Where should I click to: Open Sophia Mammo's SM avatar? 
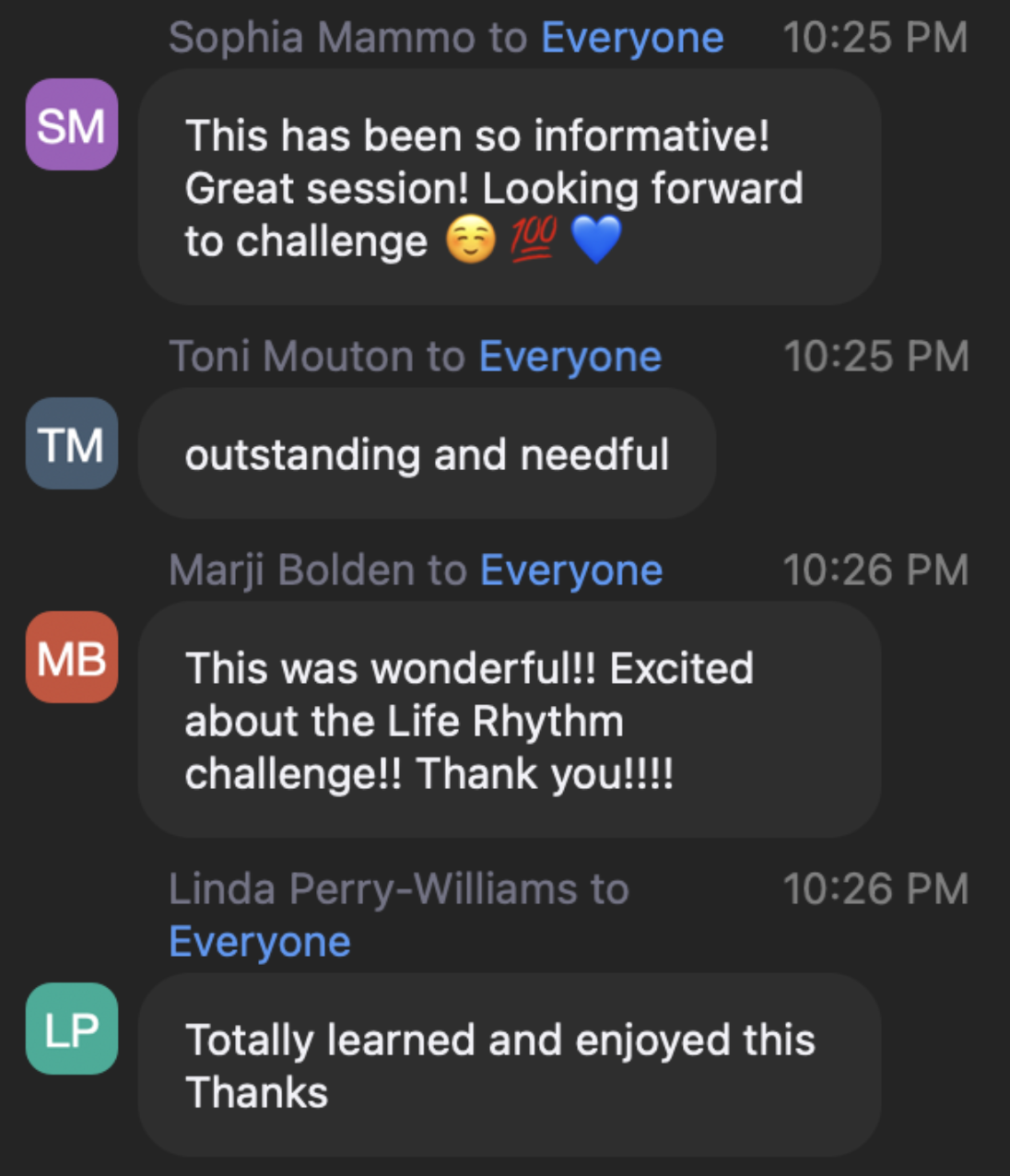[72, 125]
